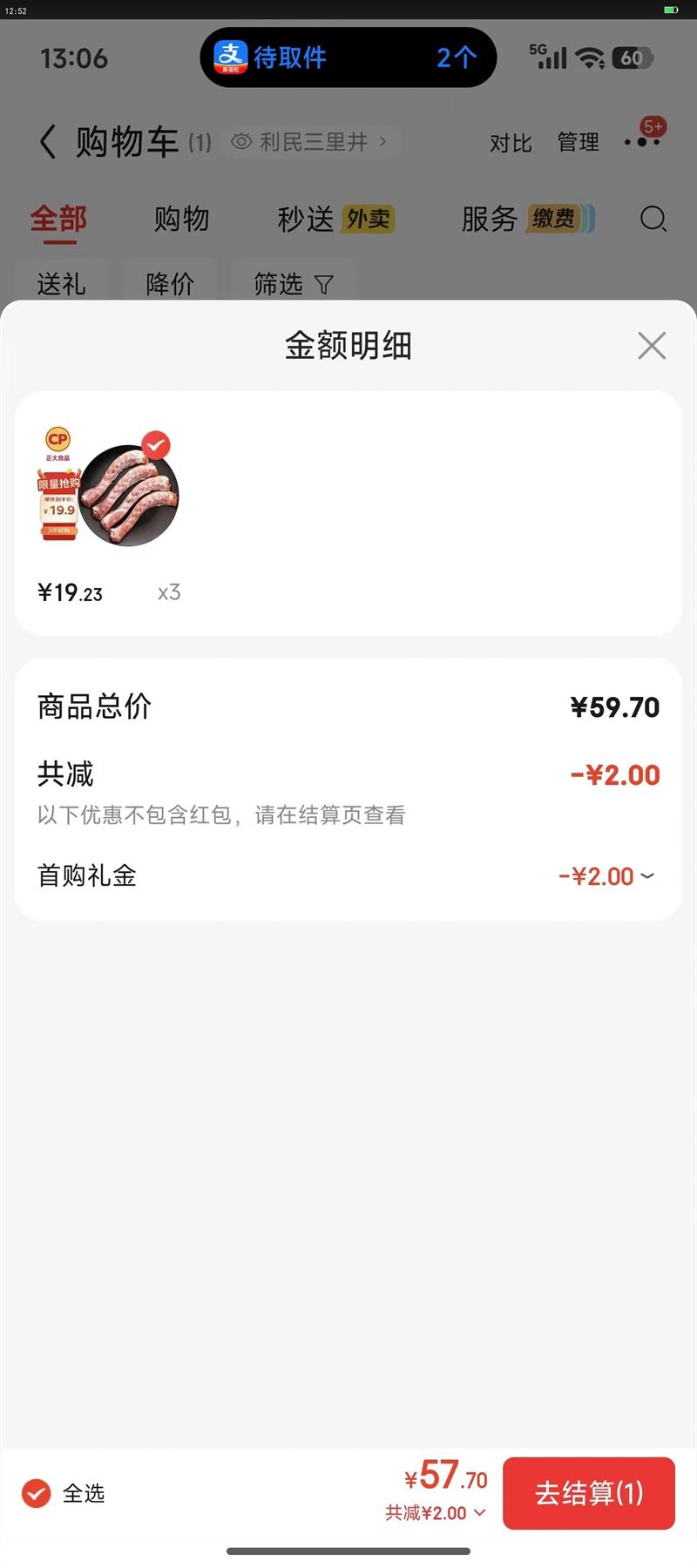The image size is (697, 1568).
Task: Close the 金额明细 sheet
Action: click(652, 346)
